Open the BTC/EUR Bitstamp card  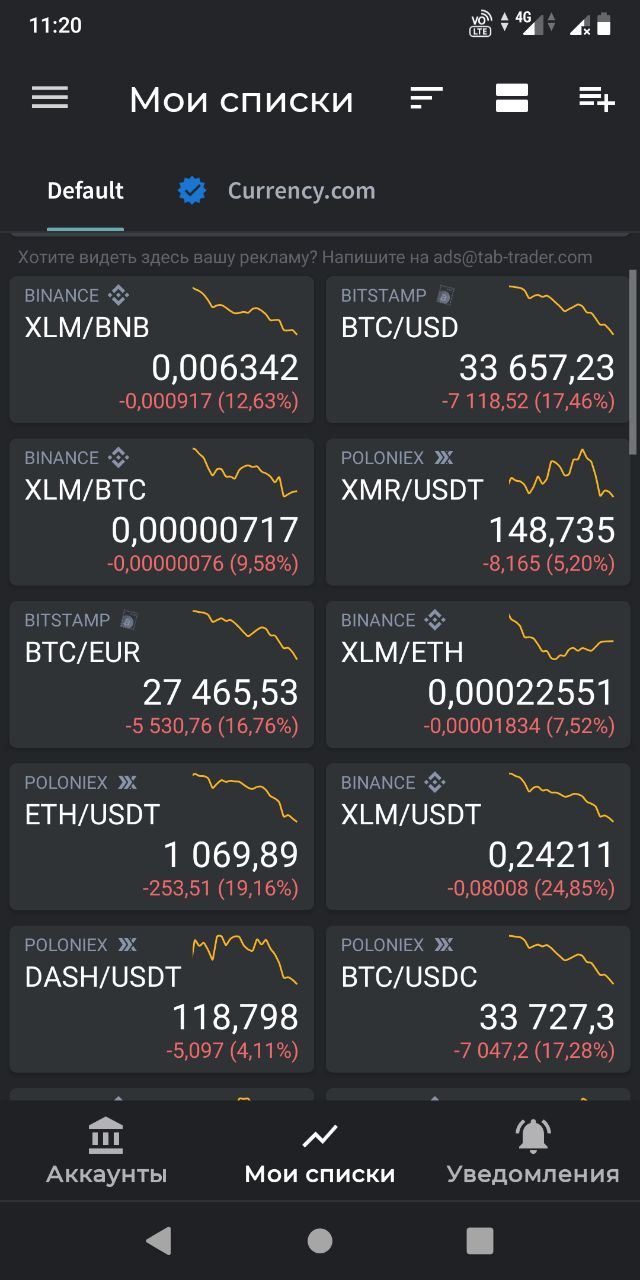pyautogui.click(x=162, y=674)
